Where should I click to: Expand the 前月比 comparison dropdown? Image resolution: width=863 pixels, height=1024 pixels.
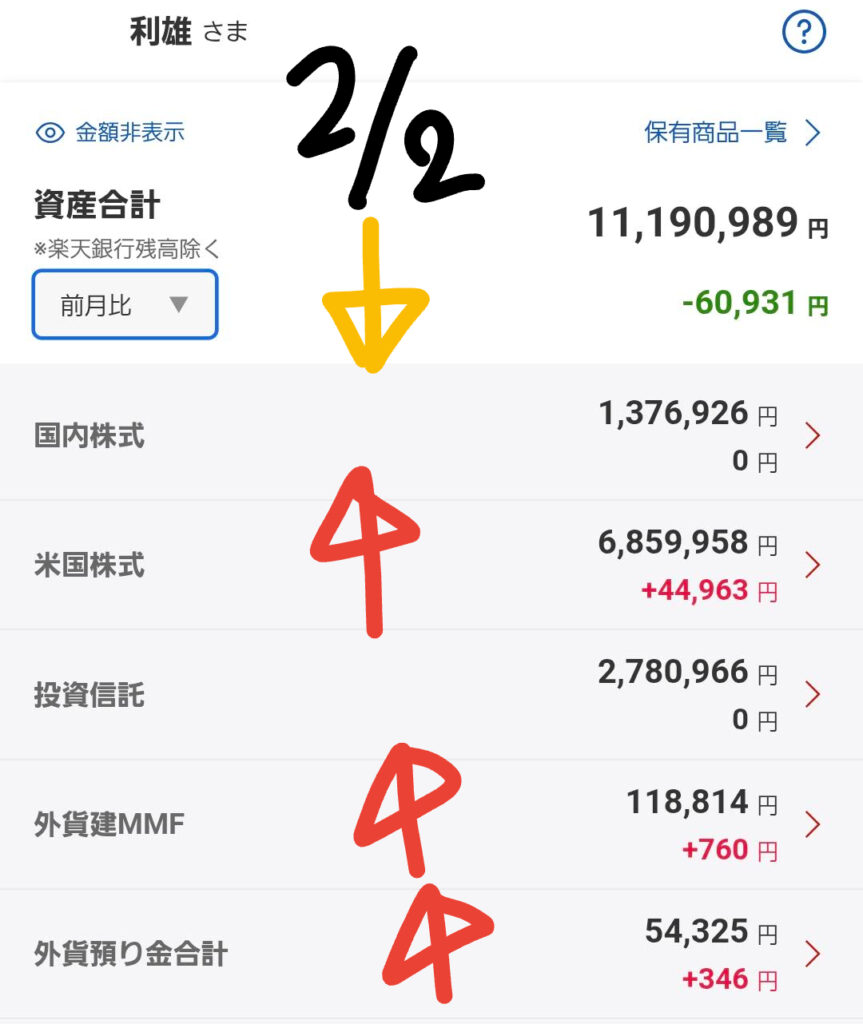pos(125,305)
